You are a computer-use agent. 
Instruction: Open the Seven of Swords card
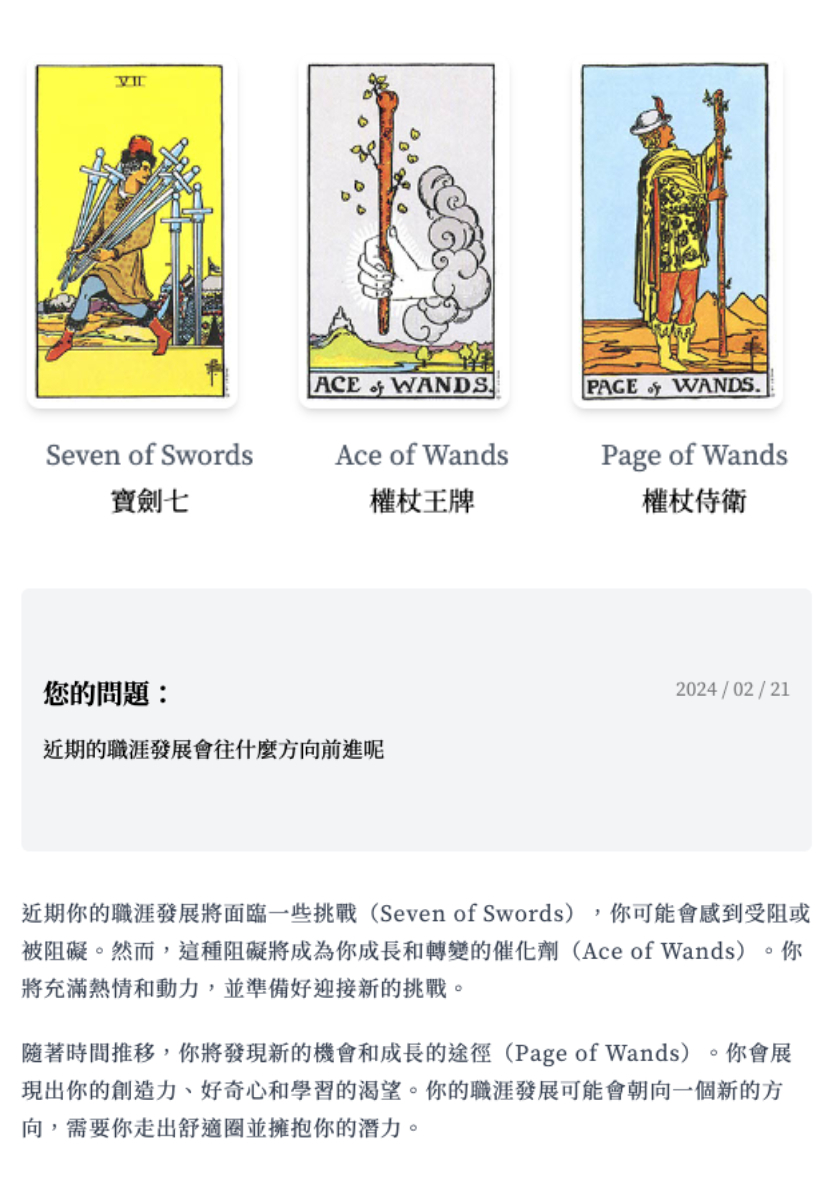tap(131, 232)
